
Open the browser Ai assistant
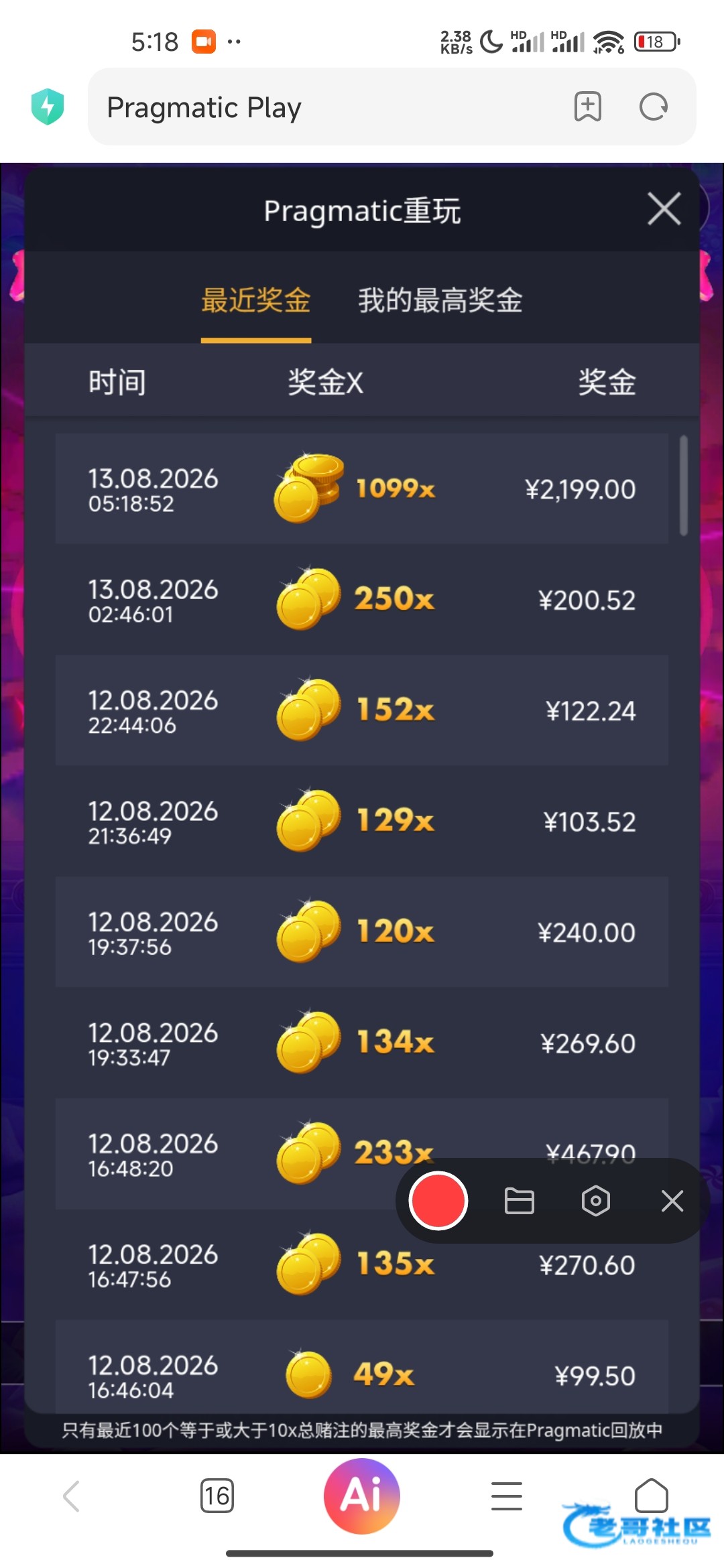(x=362, y=1496)
